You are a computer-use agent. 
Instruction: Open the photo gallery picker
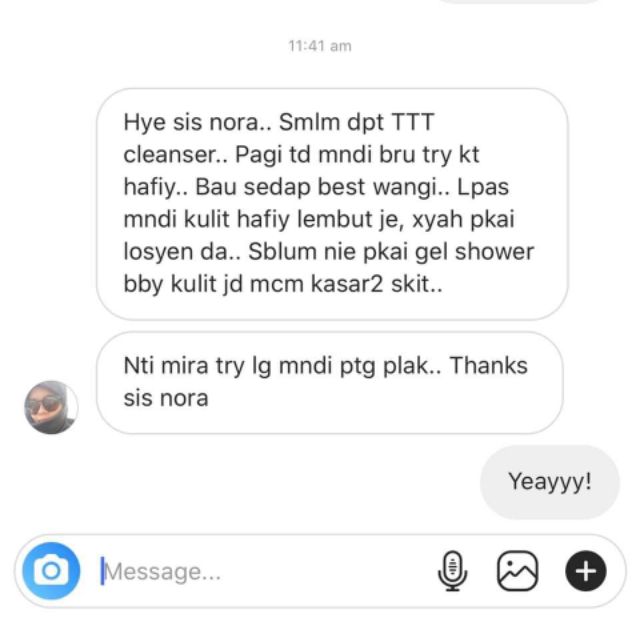pyautogui.click(x=517, y=571)
